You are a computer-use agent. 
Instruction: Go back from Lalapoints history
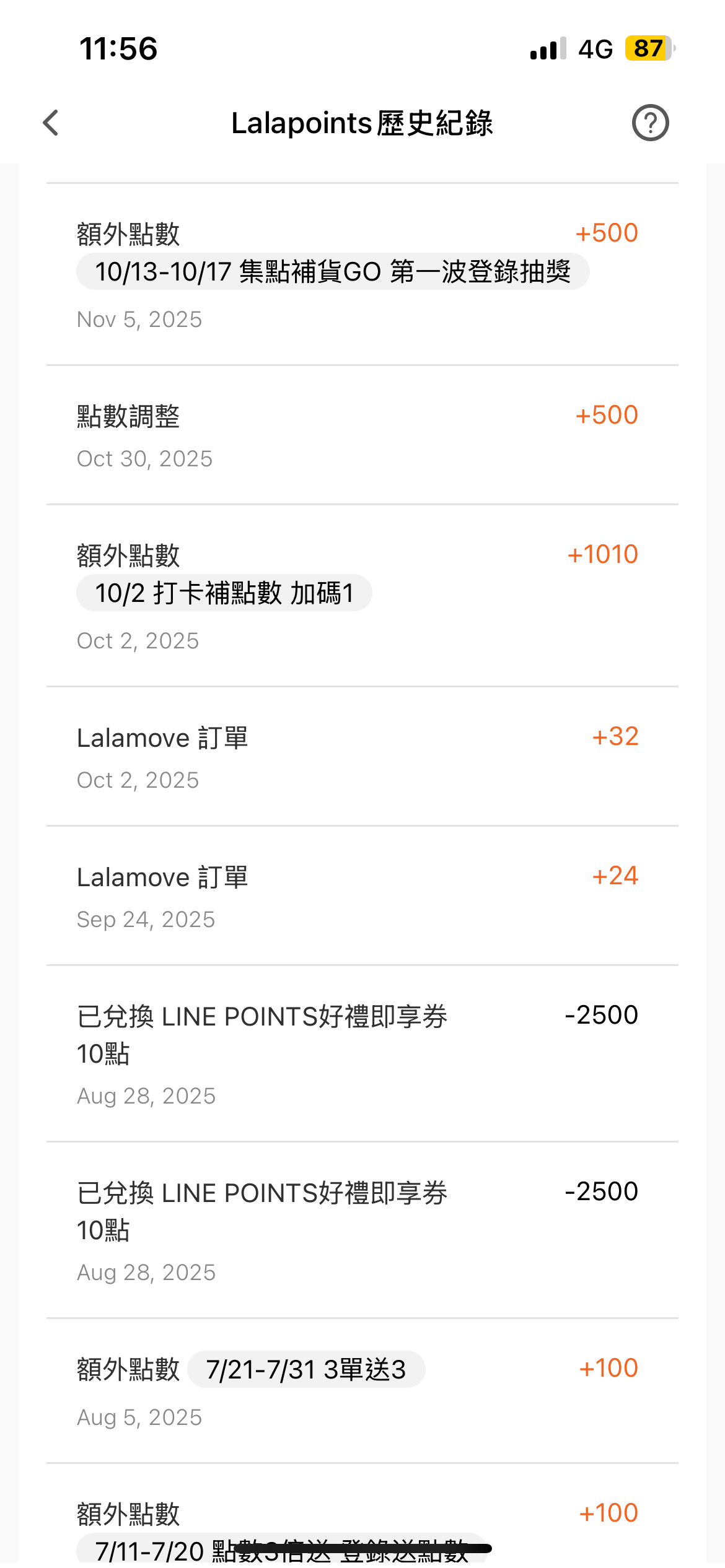(x=51, y=123)
